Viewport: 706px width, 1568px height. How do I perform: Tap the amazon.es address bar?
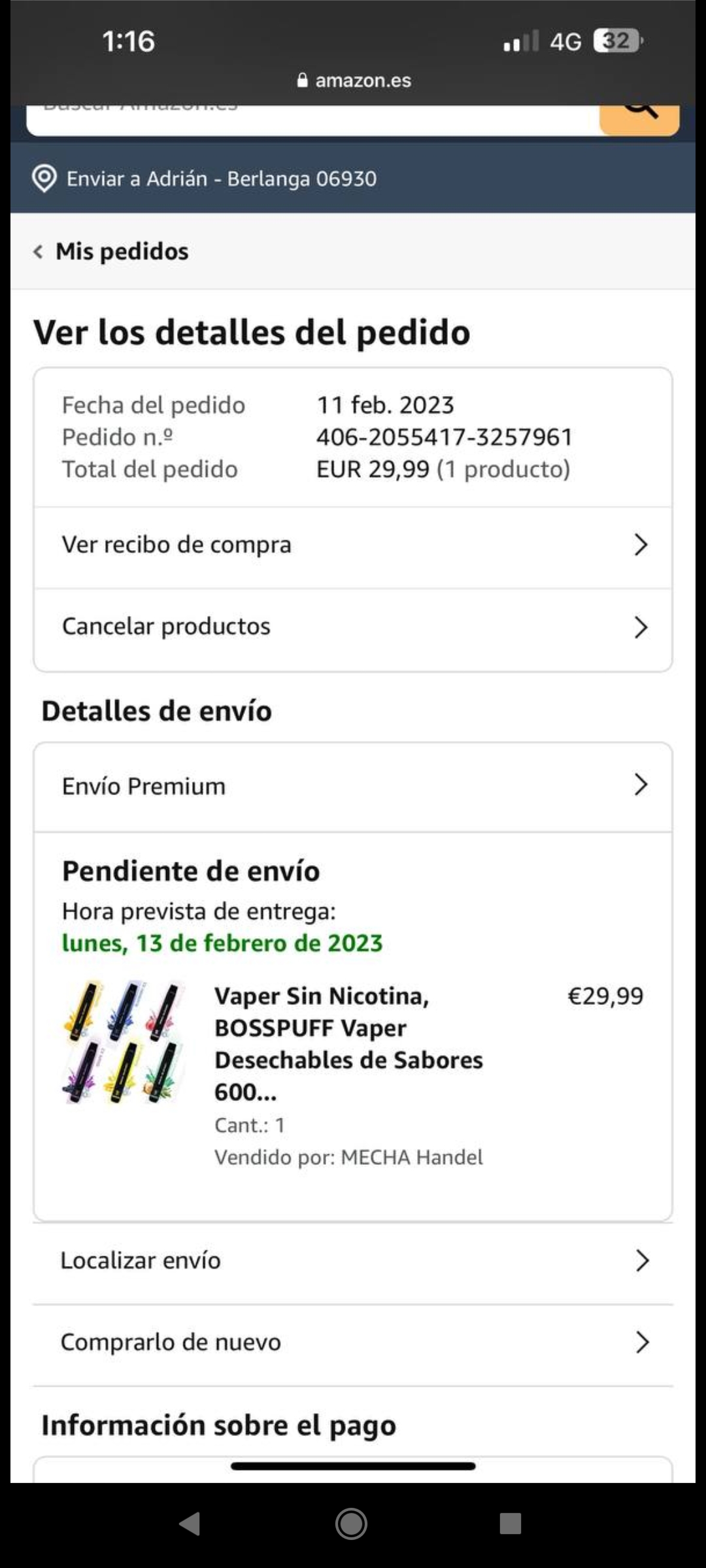[354, 80]
